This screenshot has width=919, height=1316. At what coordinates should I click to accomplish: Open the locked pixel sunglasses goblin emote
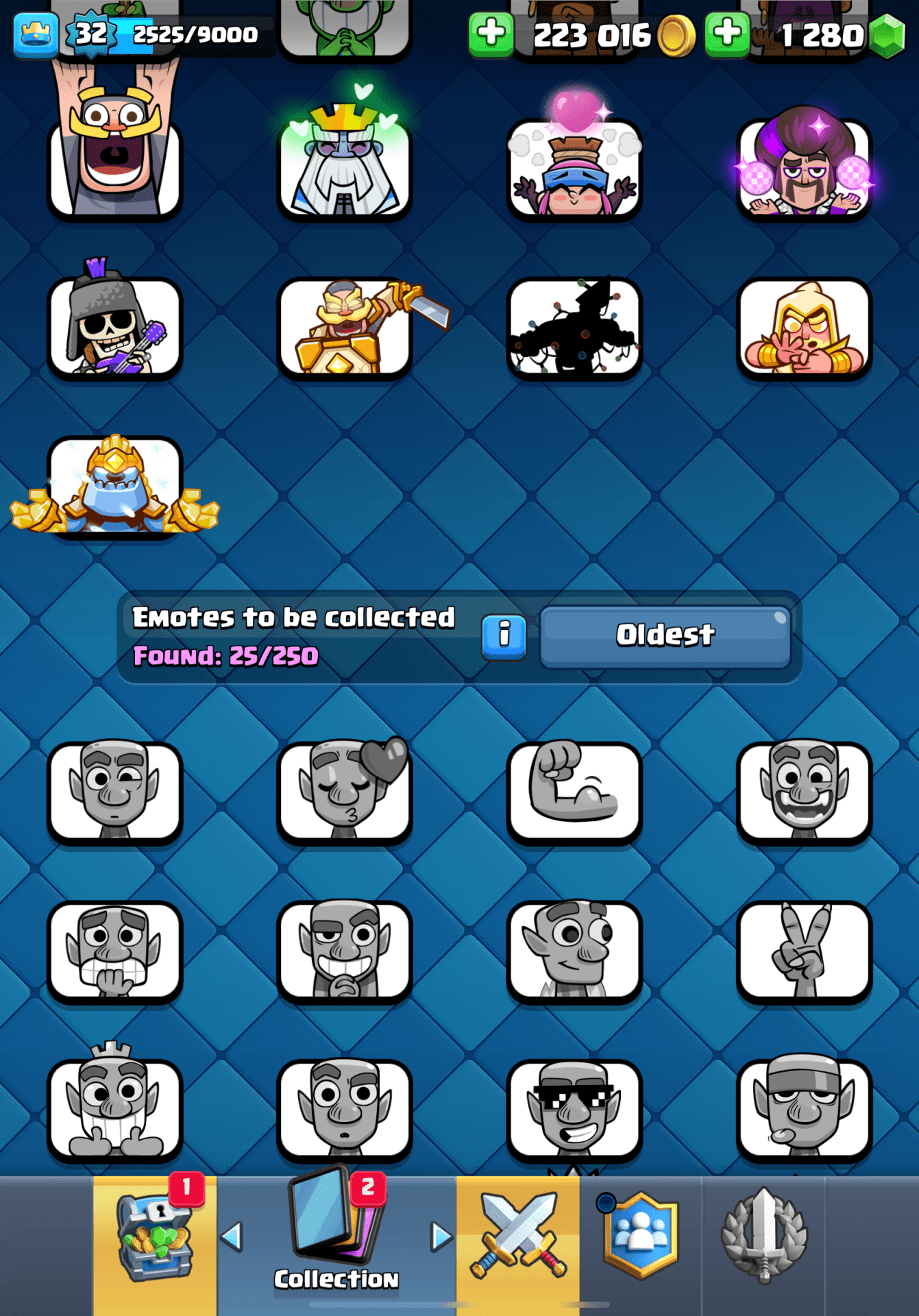(x=574, y=1109)
